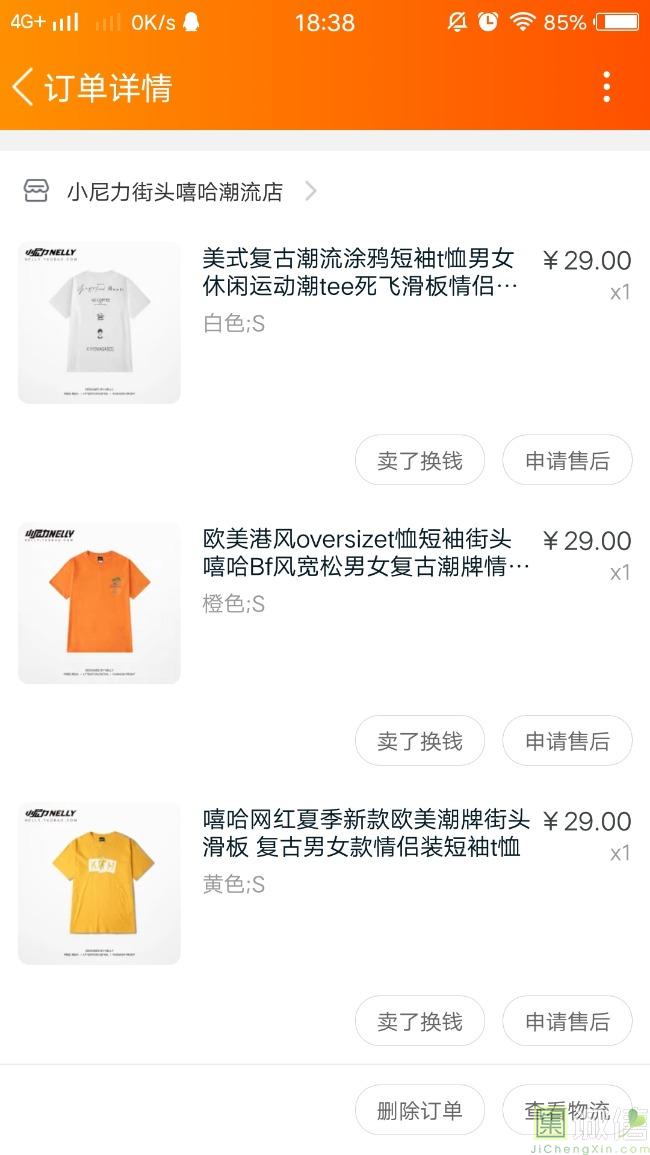Image resolution: width=650 pixels, height=1155 pixels.
Task: Open the three-dot overflow menu
Action: pos(606,87)
